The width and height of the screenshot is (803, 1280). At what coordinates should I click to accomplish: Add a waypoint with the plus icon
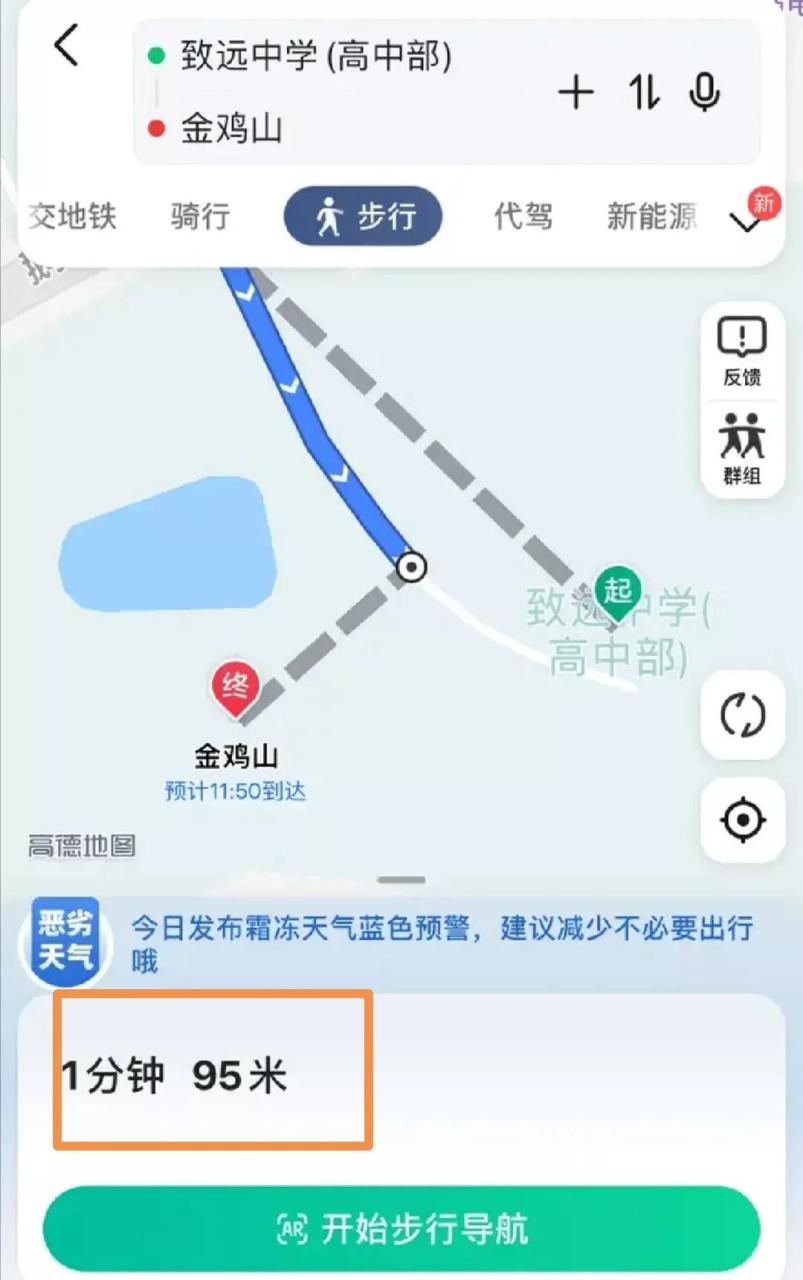tap(575, 93)
